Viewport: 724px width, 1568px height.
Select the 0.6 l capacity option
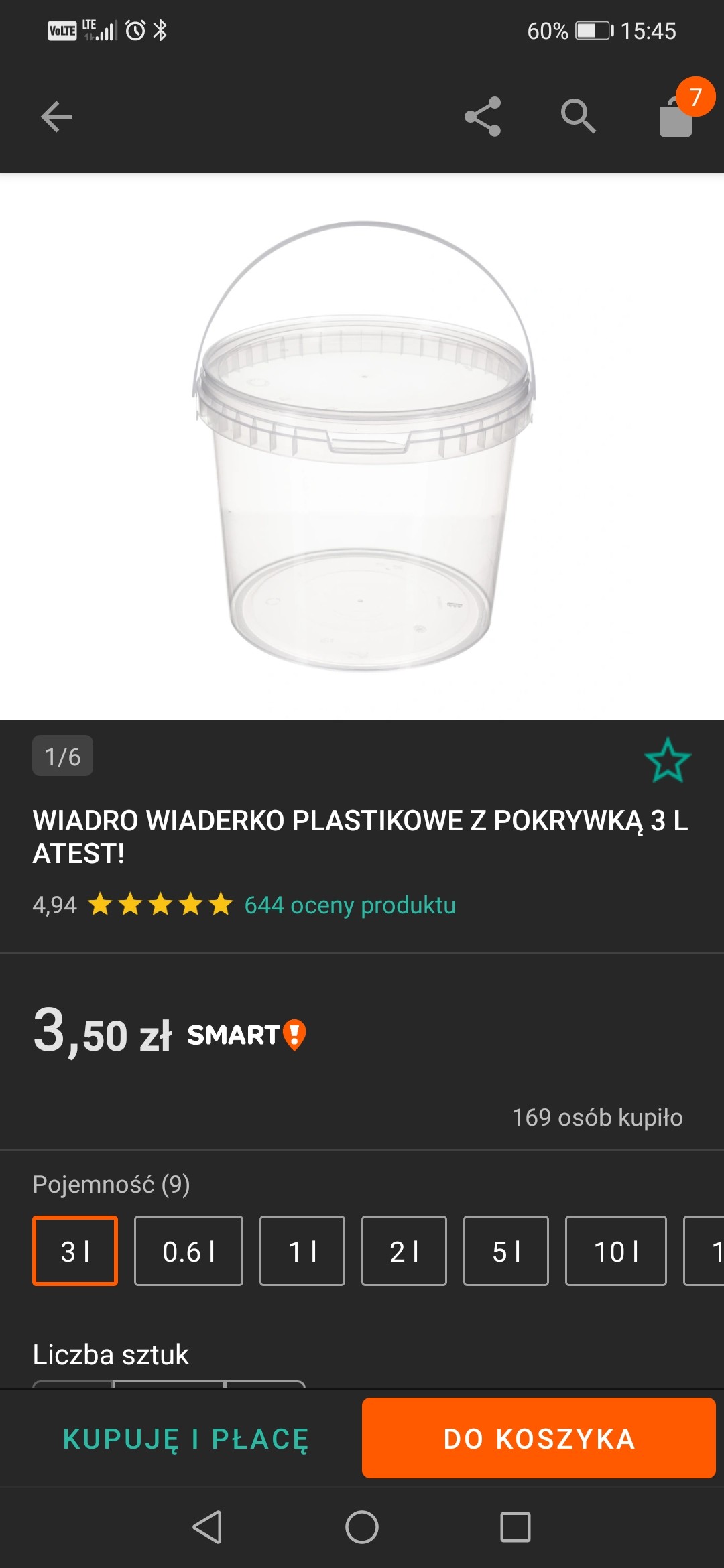click(188, 1251)
